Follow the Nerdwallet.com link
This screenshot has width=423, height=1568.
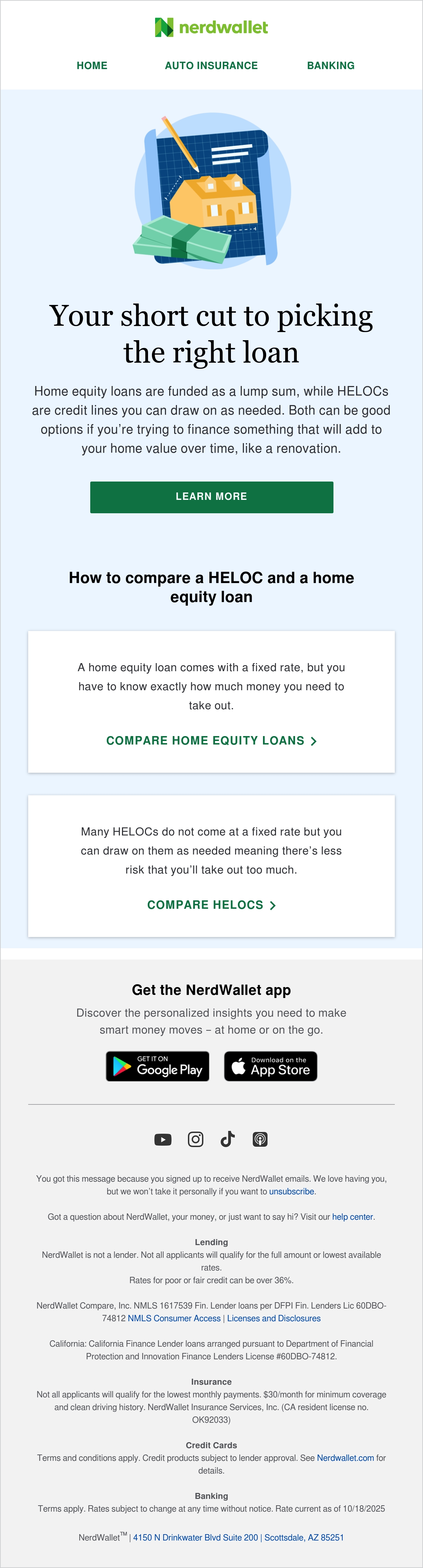pyautogui.click(x=345, y=1458)
